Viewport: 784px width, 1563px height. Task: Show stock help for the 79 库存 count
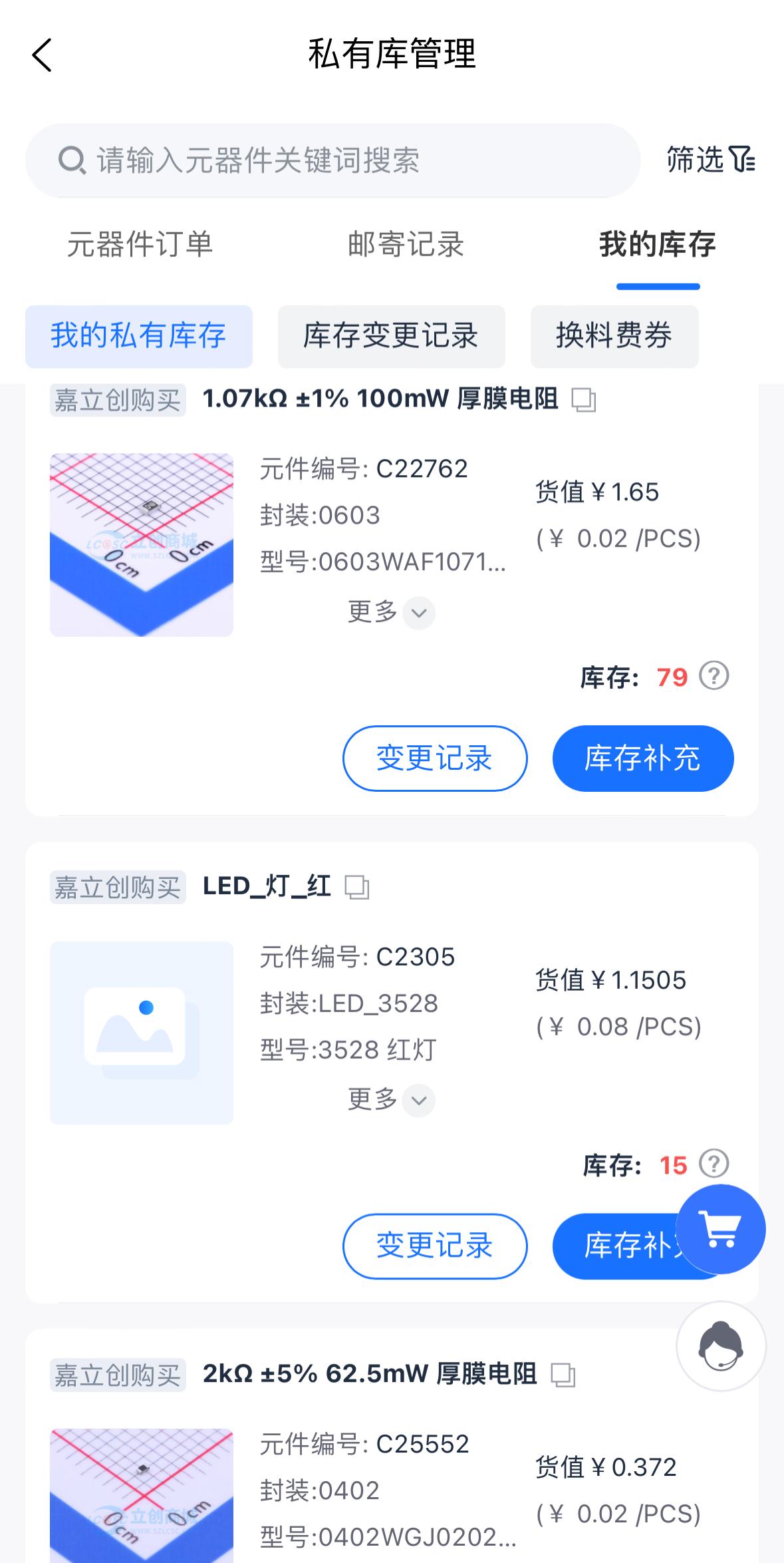[714, 677]
